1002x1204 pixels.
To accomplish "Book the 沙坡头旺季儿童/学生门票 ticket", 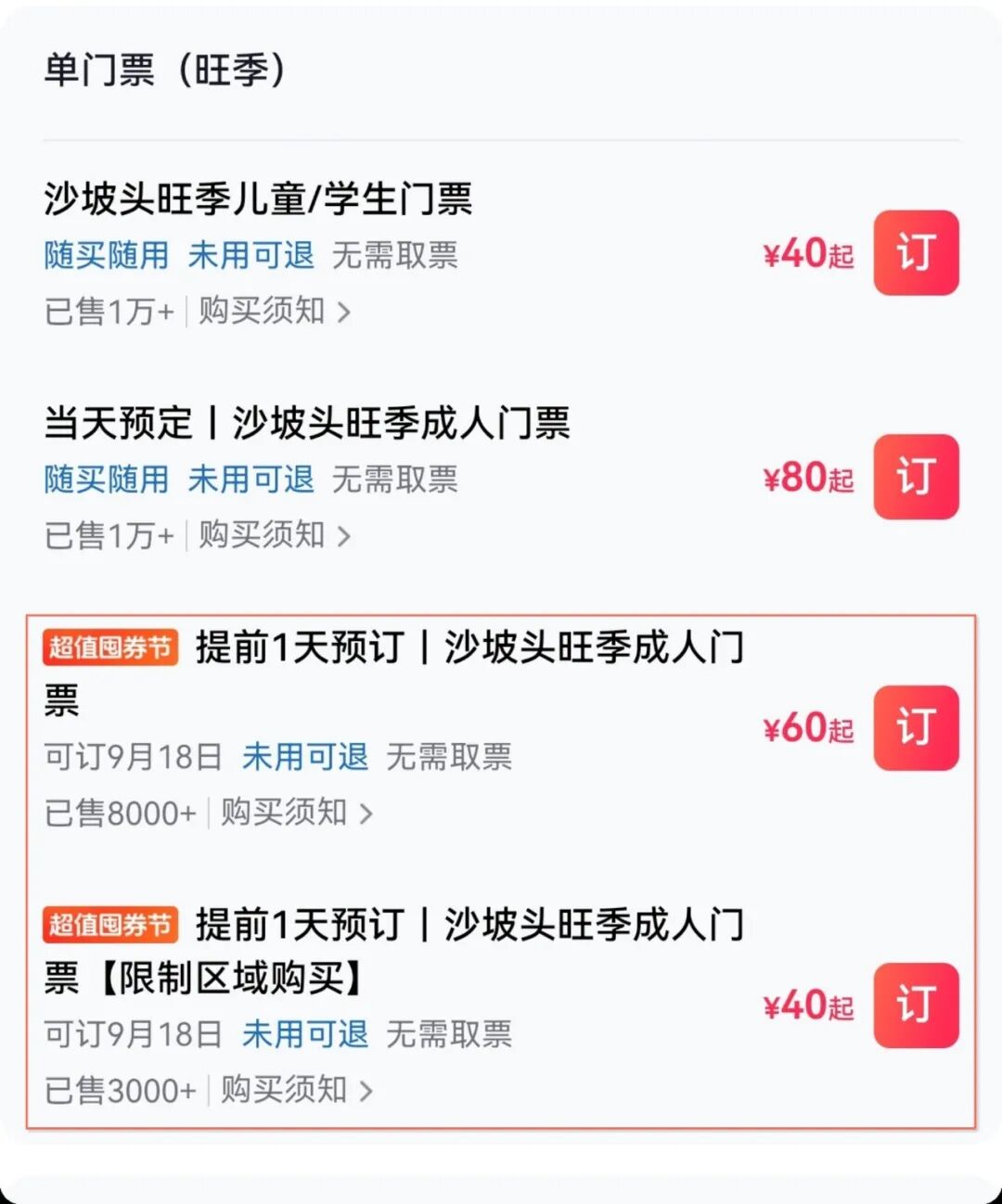I will click(x=916, y=252).
